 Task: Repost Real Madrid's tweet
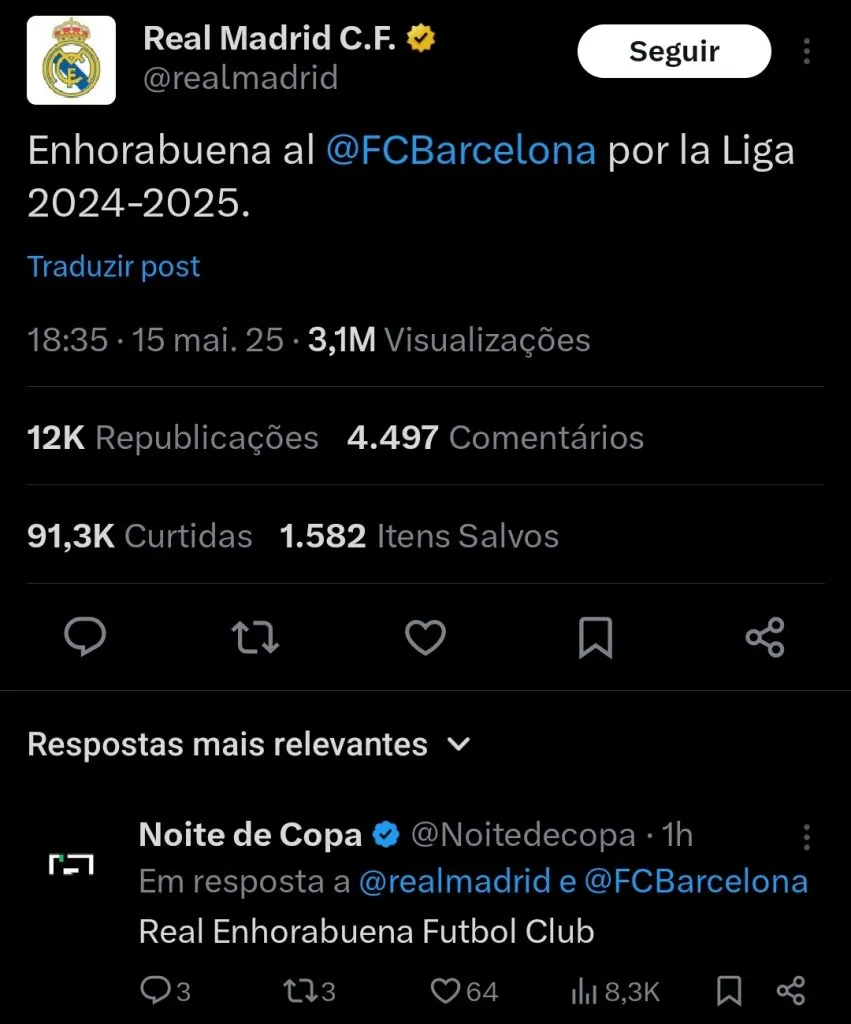tap(255, 637)
